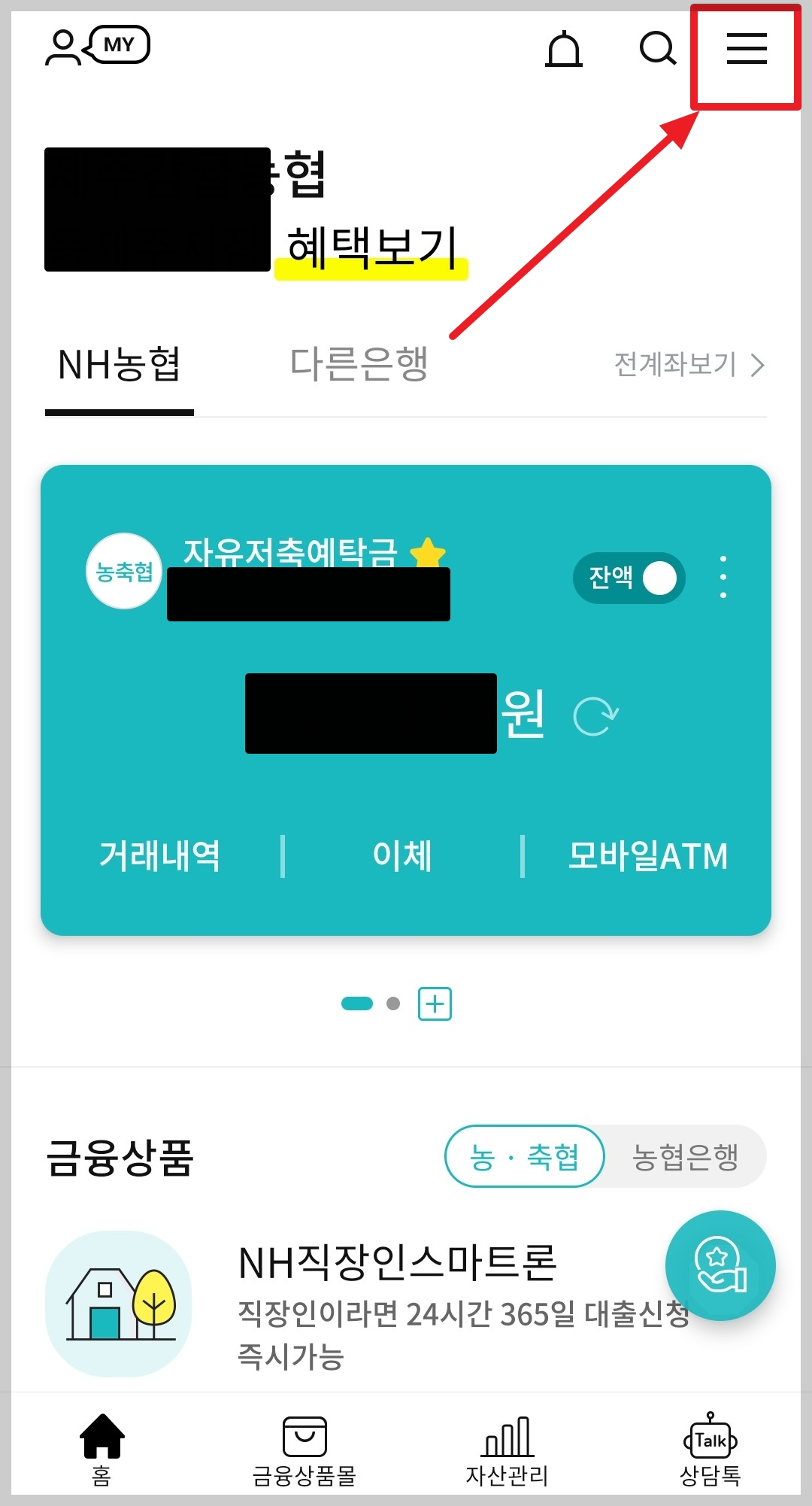This screenshot has height=1506, width=812.
Task: Start a chat via the 상담톡 Talk icon
Action: [710, 1448]
